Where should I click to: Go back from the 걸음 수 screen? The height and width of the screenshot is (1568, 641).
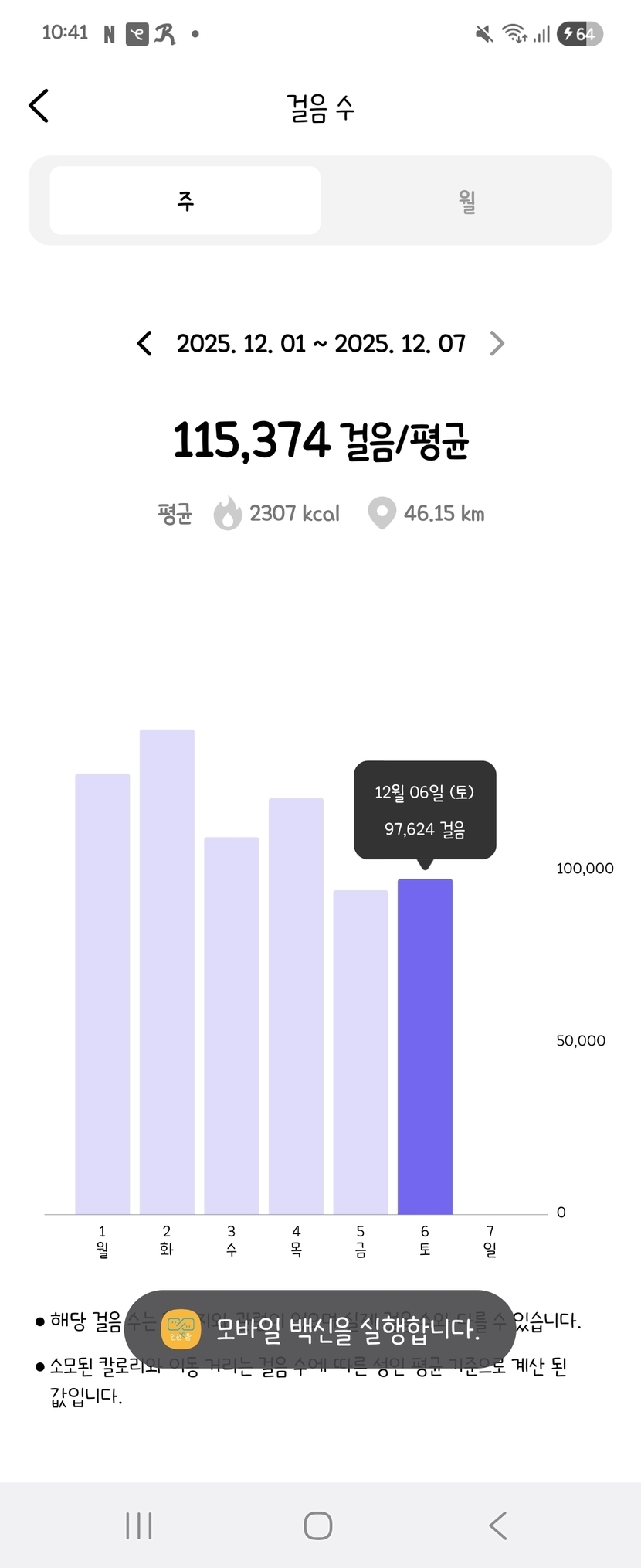39,106
